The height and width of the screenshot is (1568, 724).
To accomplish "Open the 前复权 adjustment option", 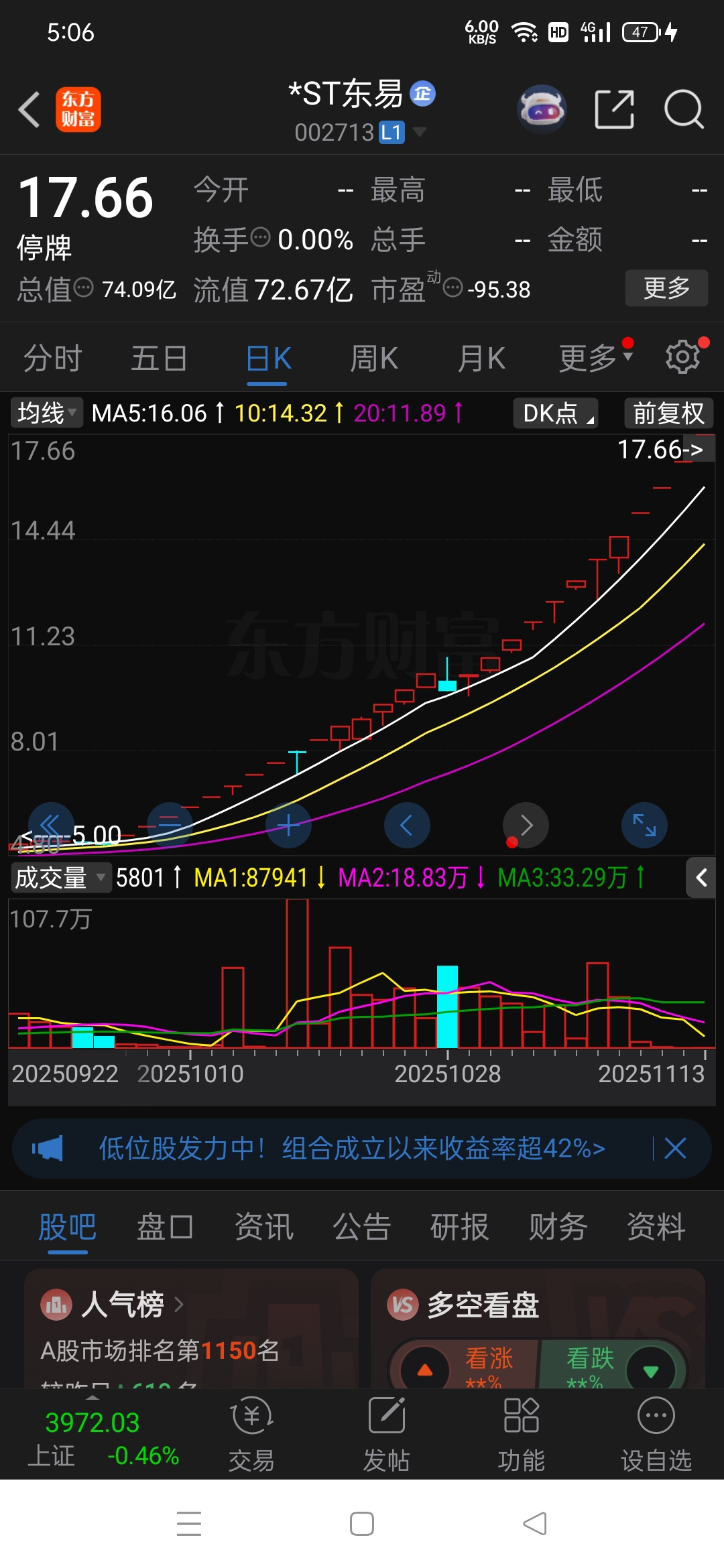I will 668,413.
